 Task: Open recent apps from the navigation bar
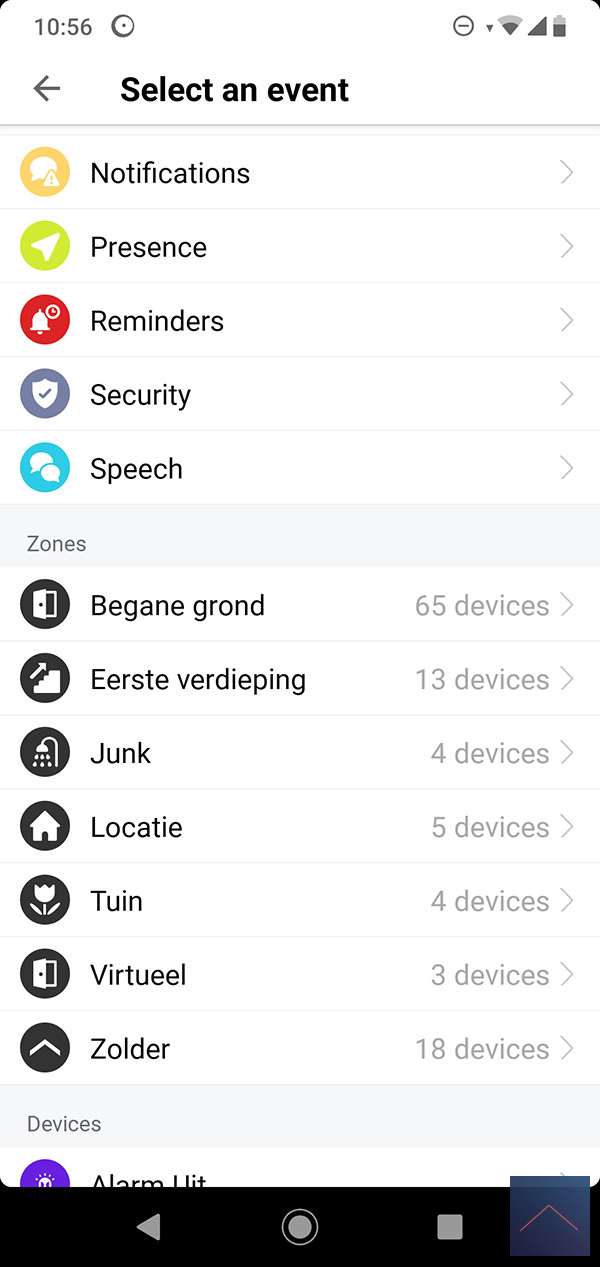[450, 1226]
